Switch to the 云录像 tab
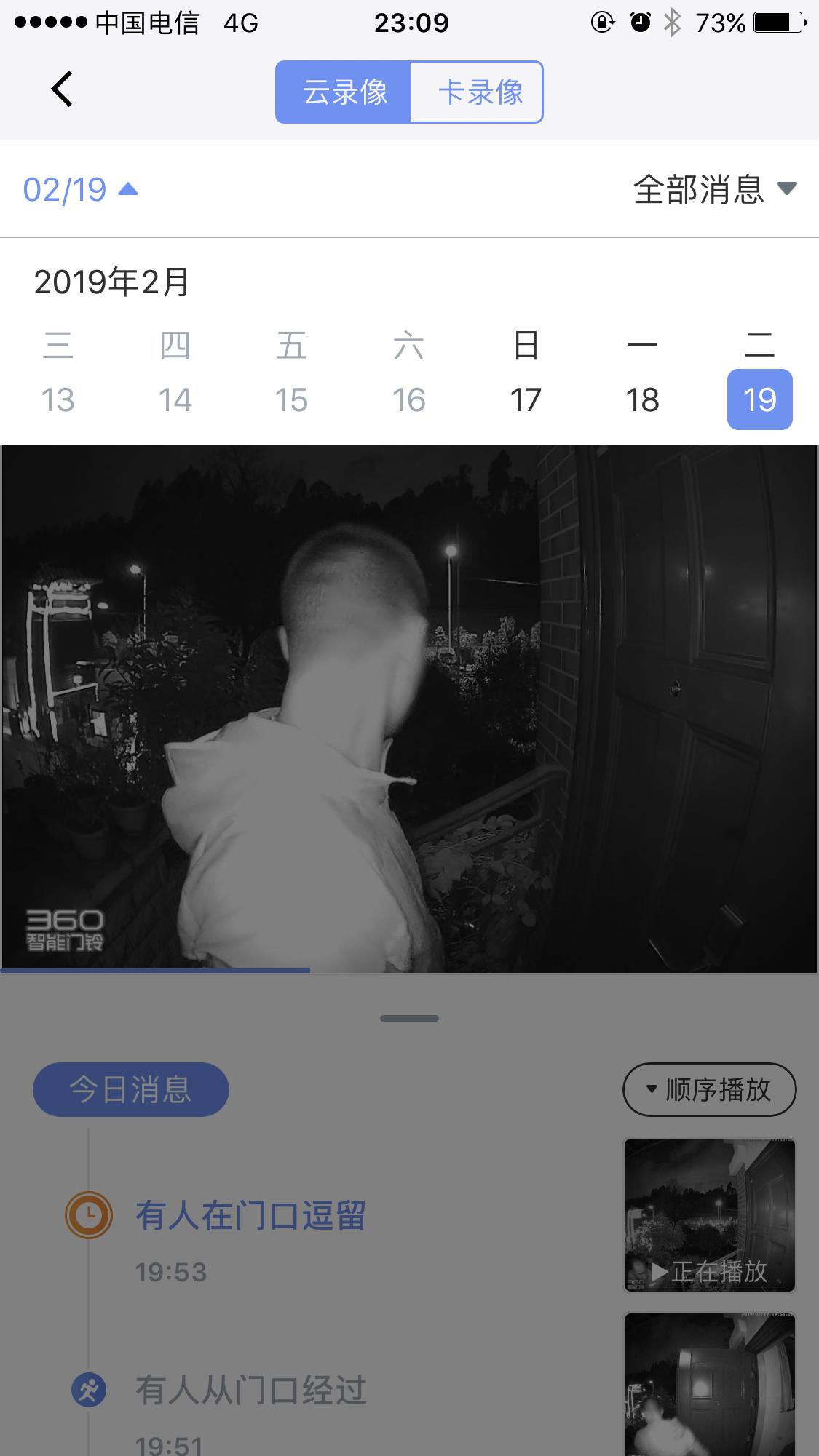The image size is (819, 1456). pyautogui.click(x=344, y=92)
